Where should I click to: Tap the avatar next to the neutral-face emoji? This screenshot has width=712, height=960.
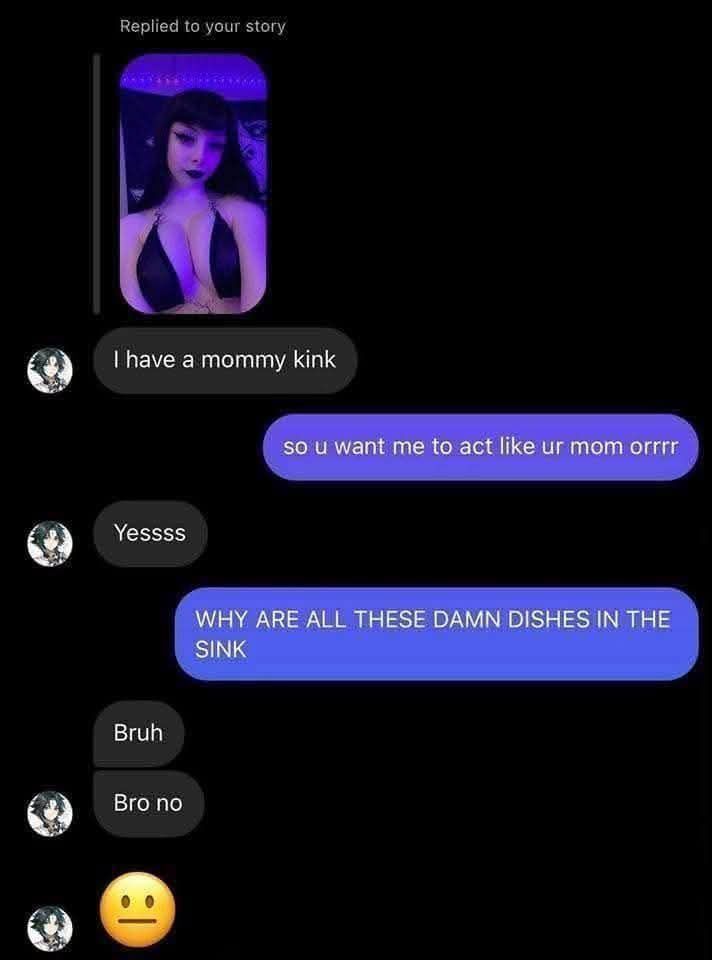[50, 929]
